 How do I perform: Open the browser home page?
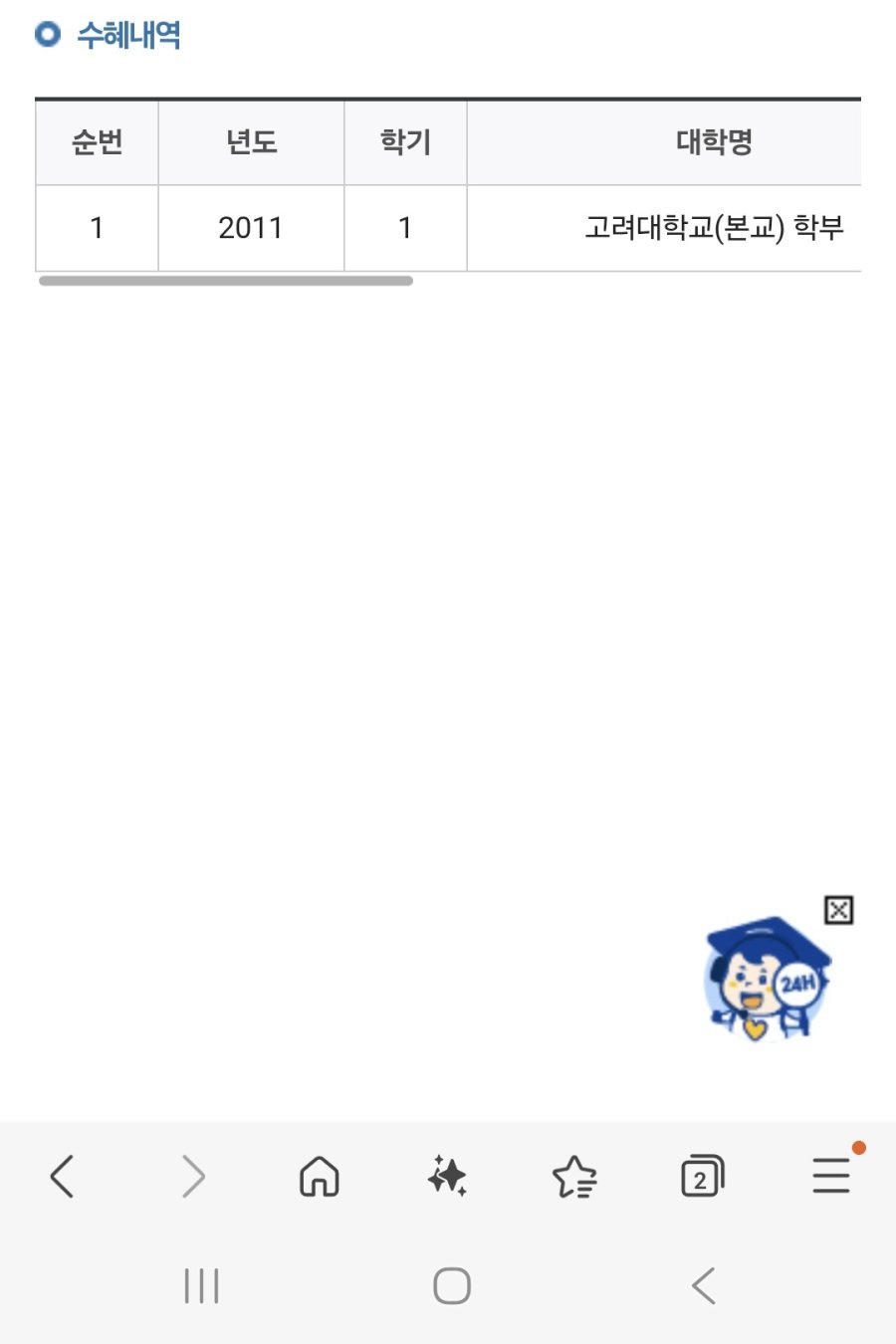click(319, 1177)
